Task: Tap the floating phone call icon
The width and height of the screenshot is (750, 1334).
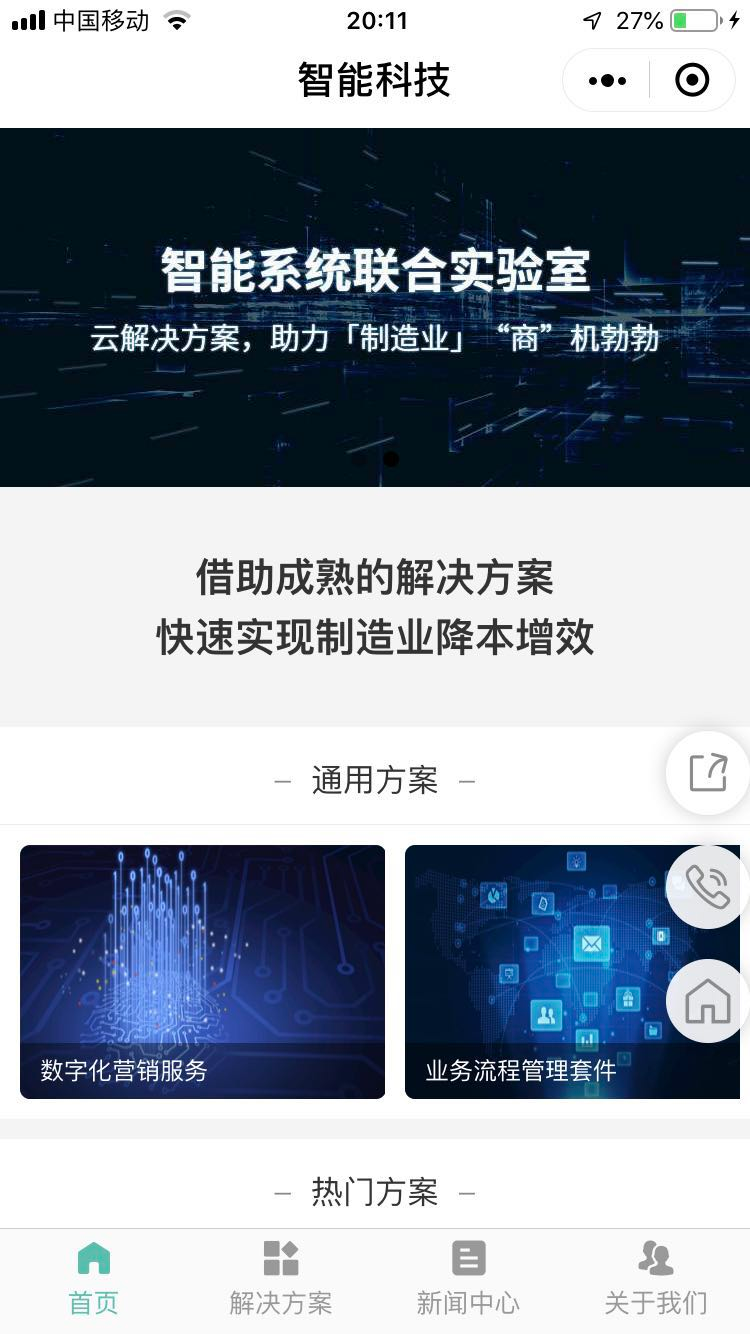Action: click(708, 887)
